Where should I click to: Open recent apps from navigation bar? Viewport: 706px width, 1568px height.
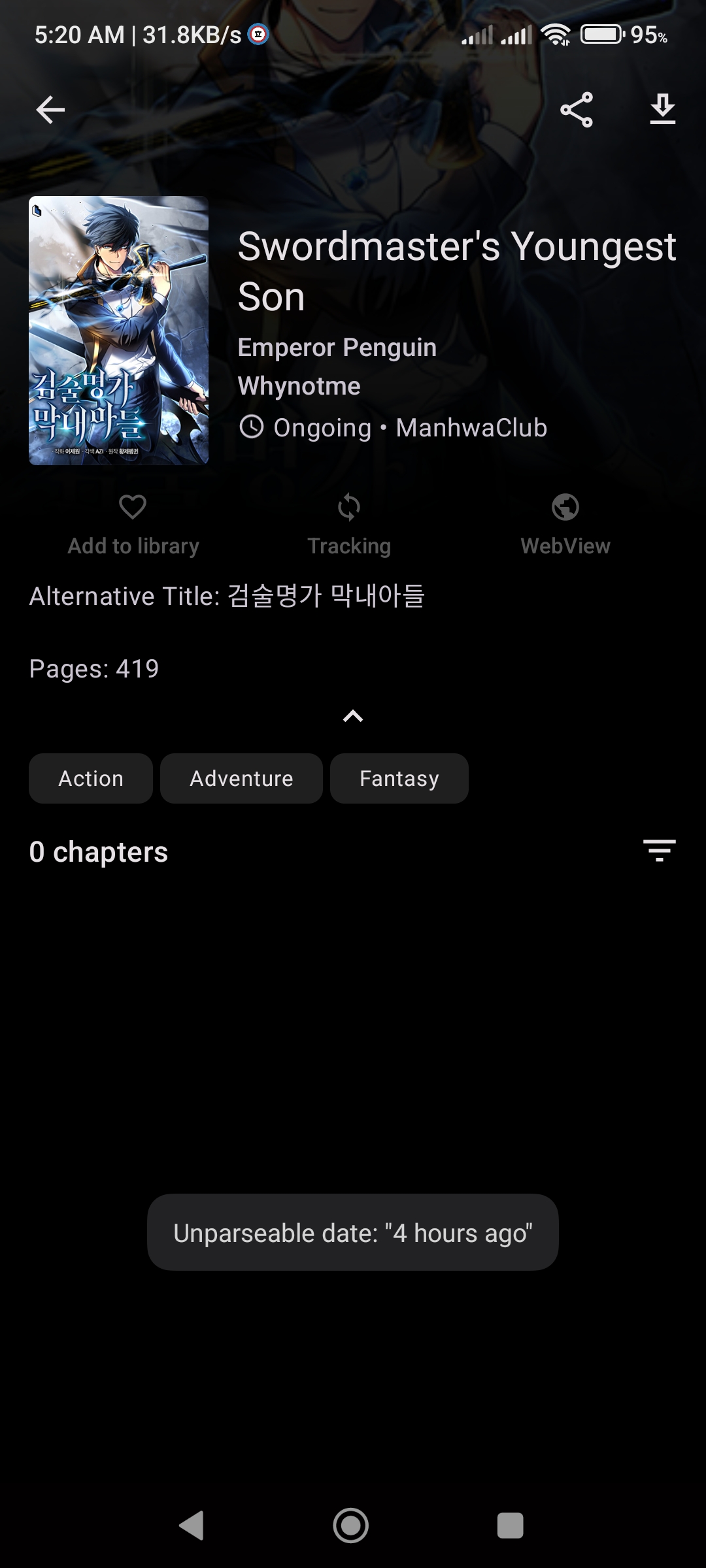point(510,1526)
